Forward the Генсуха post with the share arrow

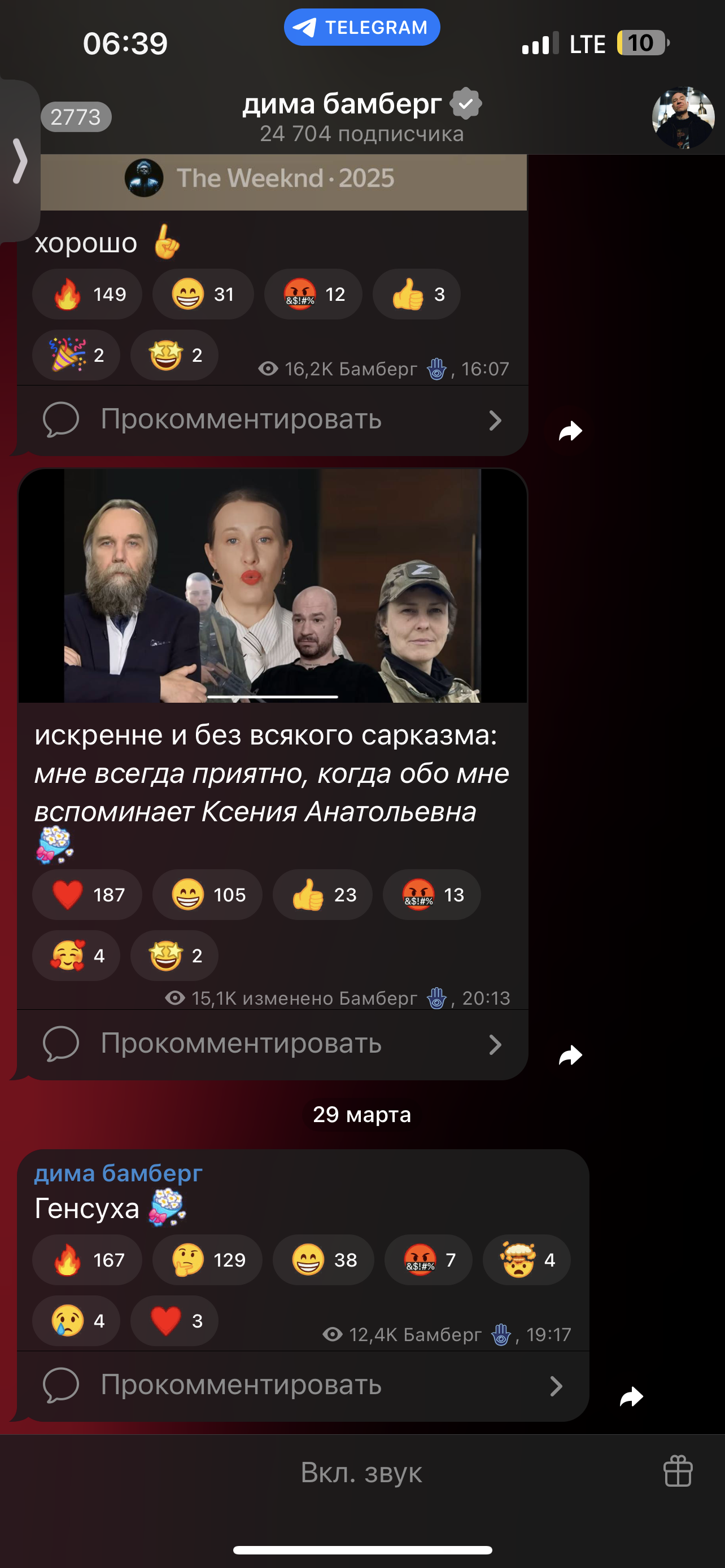point(631,1396)
